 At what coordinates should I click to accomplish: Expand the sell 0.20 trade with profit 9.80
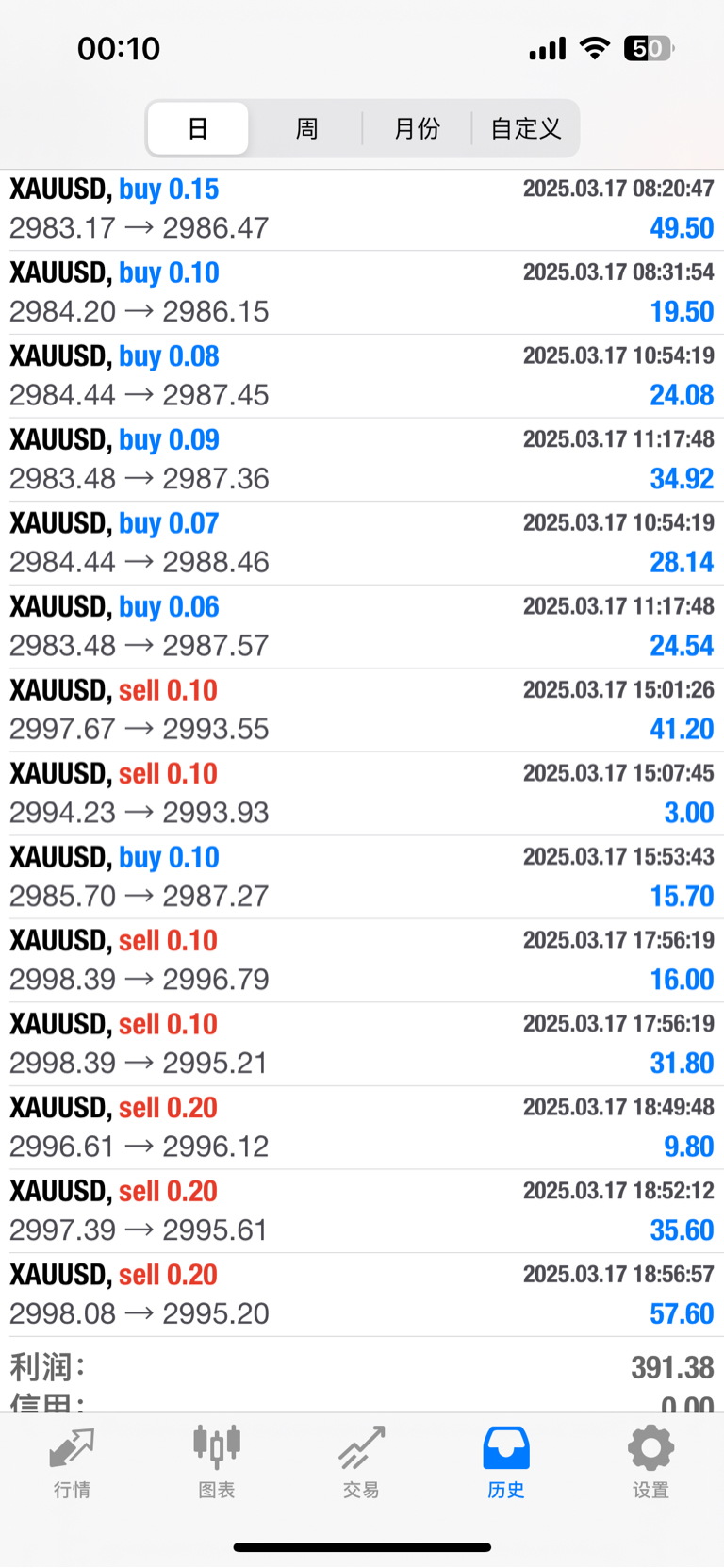[x=362, y=1128]
